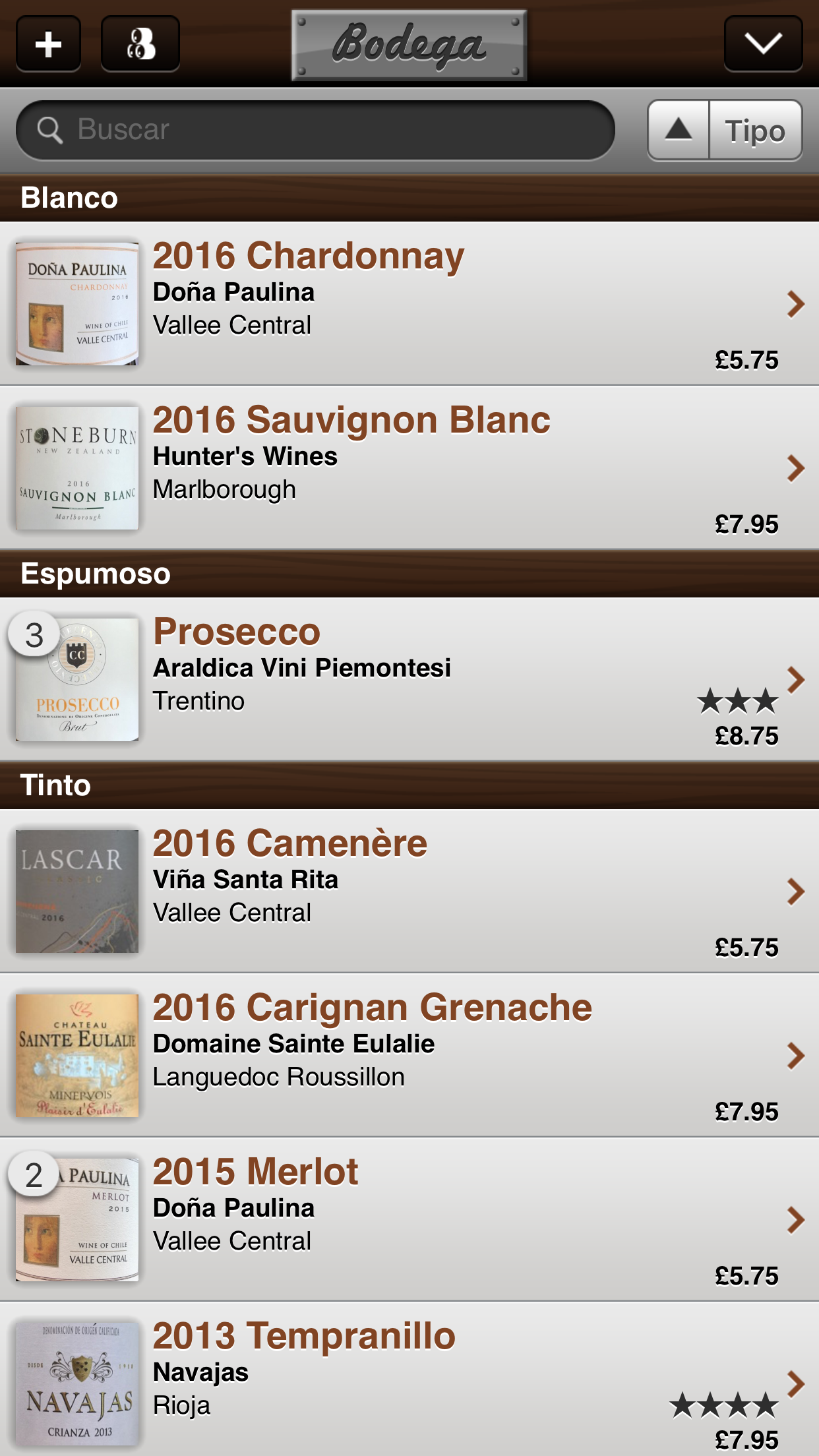
Task: View the 2013 Tempranillo Navajas wine
Action: pos(409,1381)
